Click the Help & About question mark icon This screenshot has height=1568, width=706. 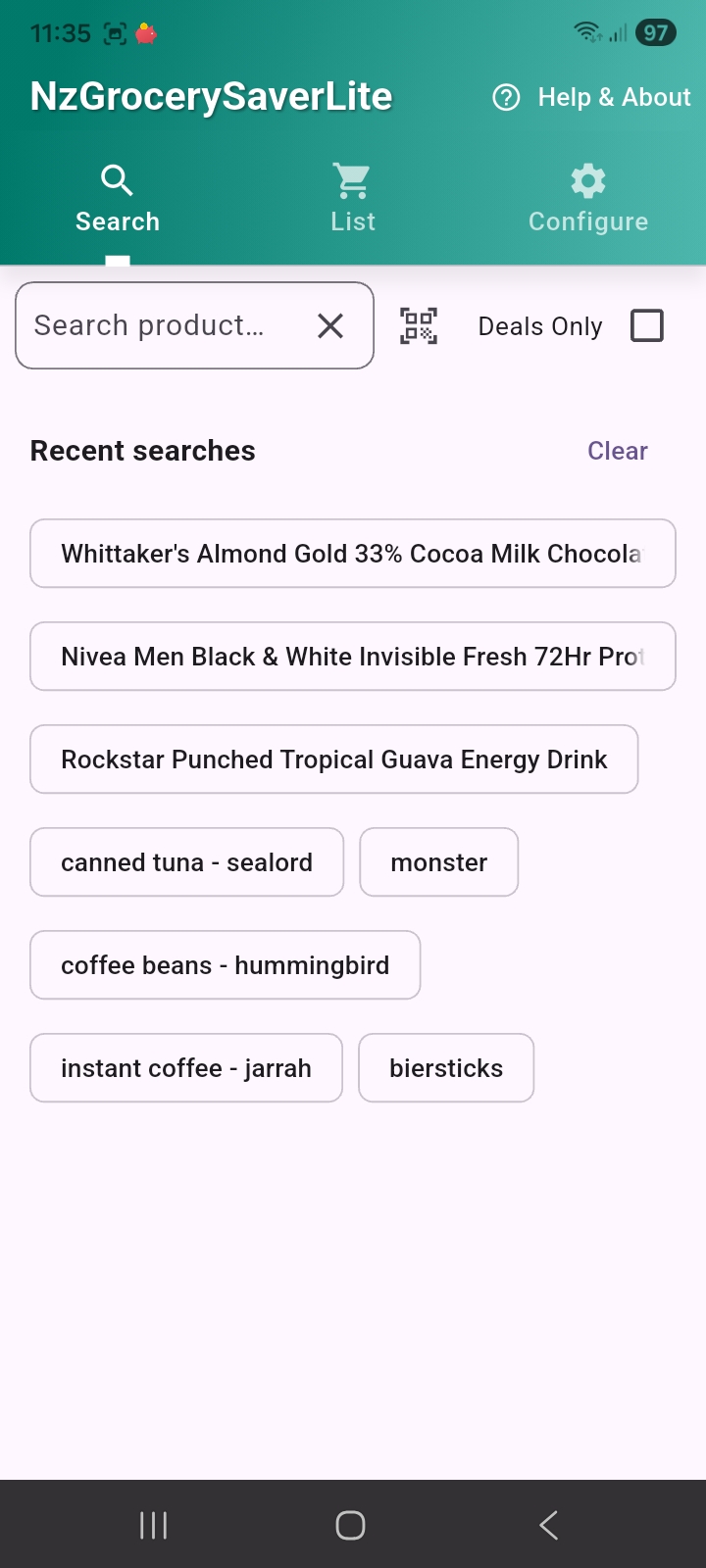point(505,97)
